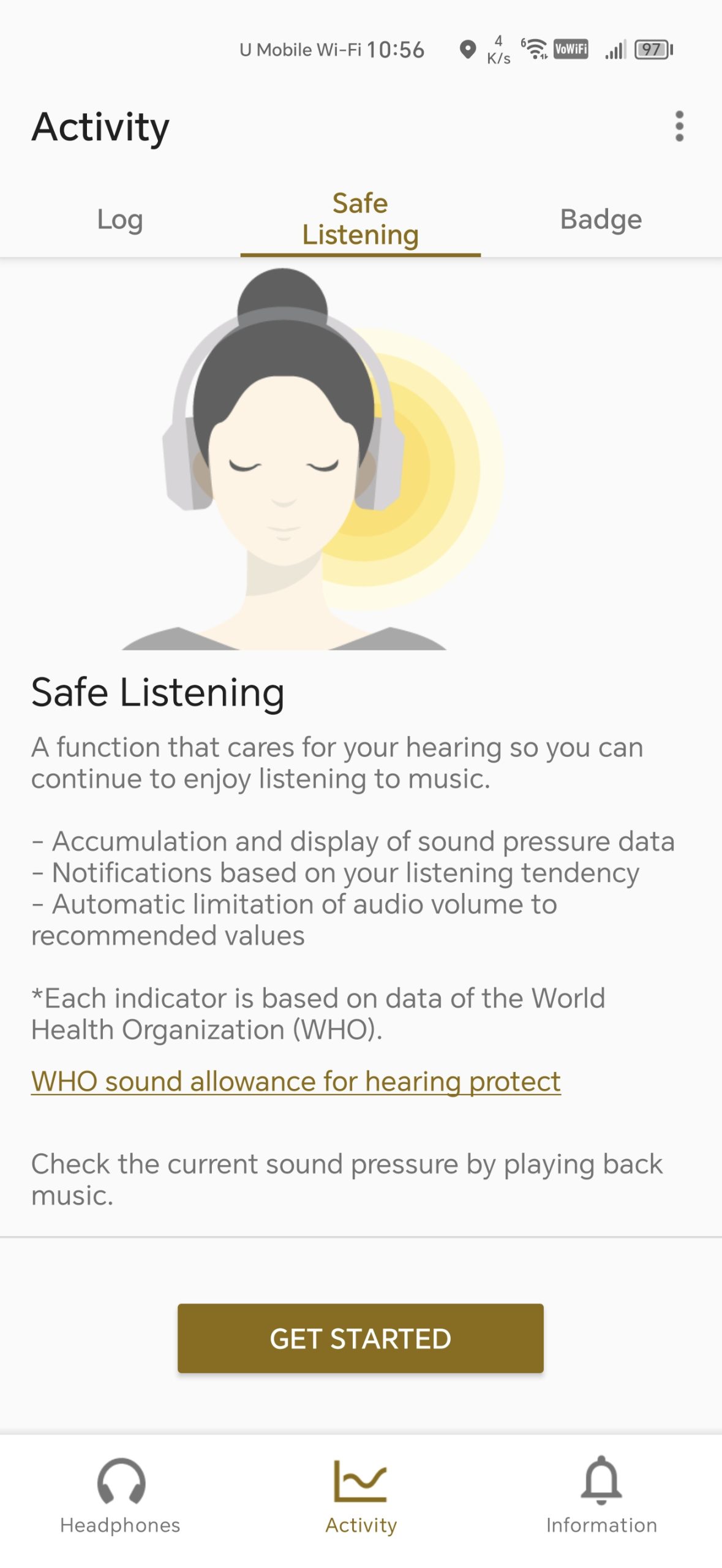Open the Badge tab
Viewport: 722px width, 1568px height.
click(x=601, y=219)
